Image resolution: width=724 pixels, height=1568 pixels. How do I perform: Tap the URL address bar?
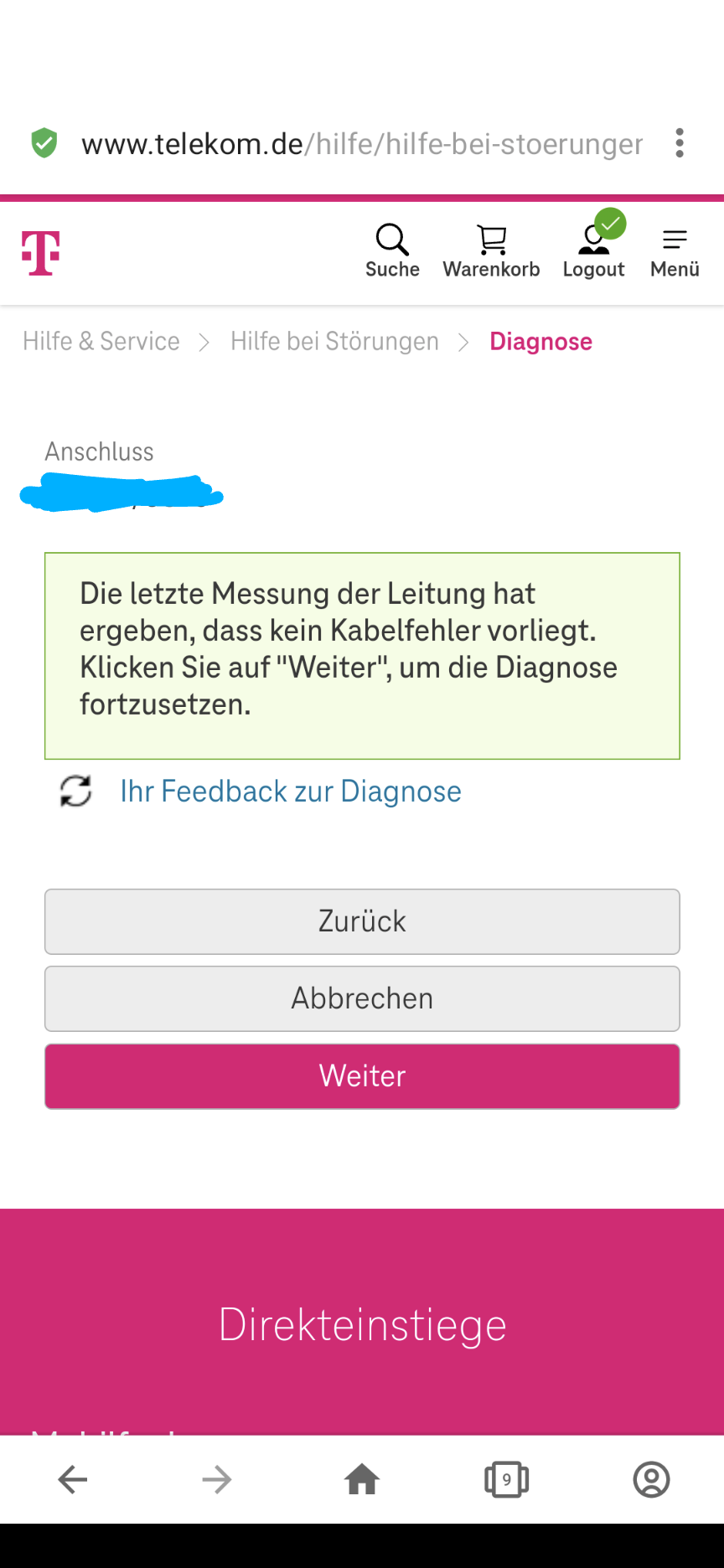point(360,144)
